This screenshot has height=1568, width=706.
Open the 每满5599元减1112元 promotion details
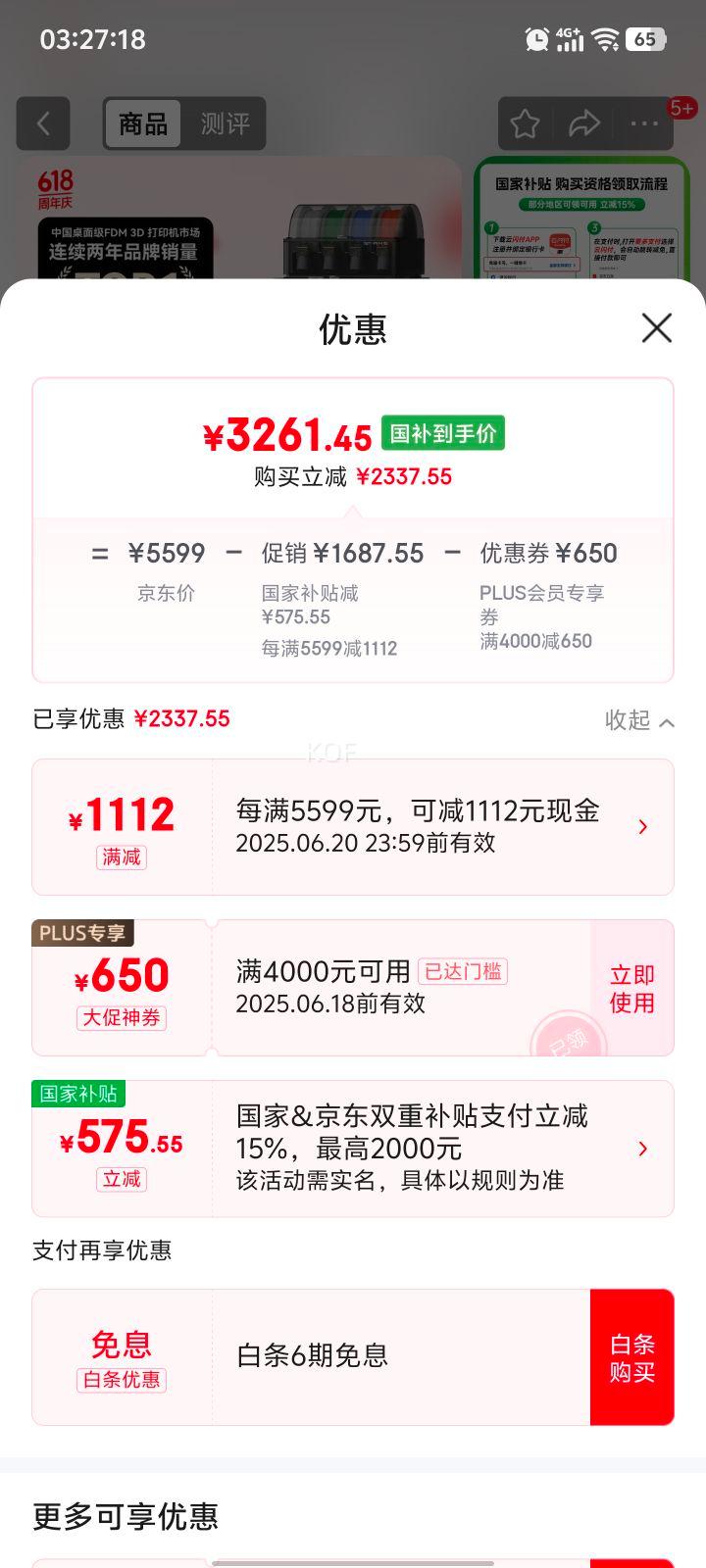[642, 827]
